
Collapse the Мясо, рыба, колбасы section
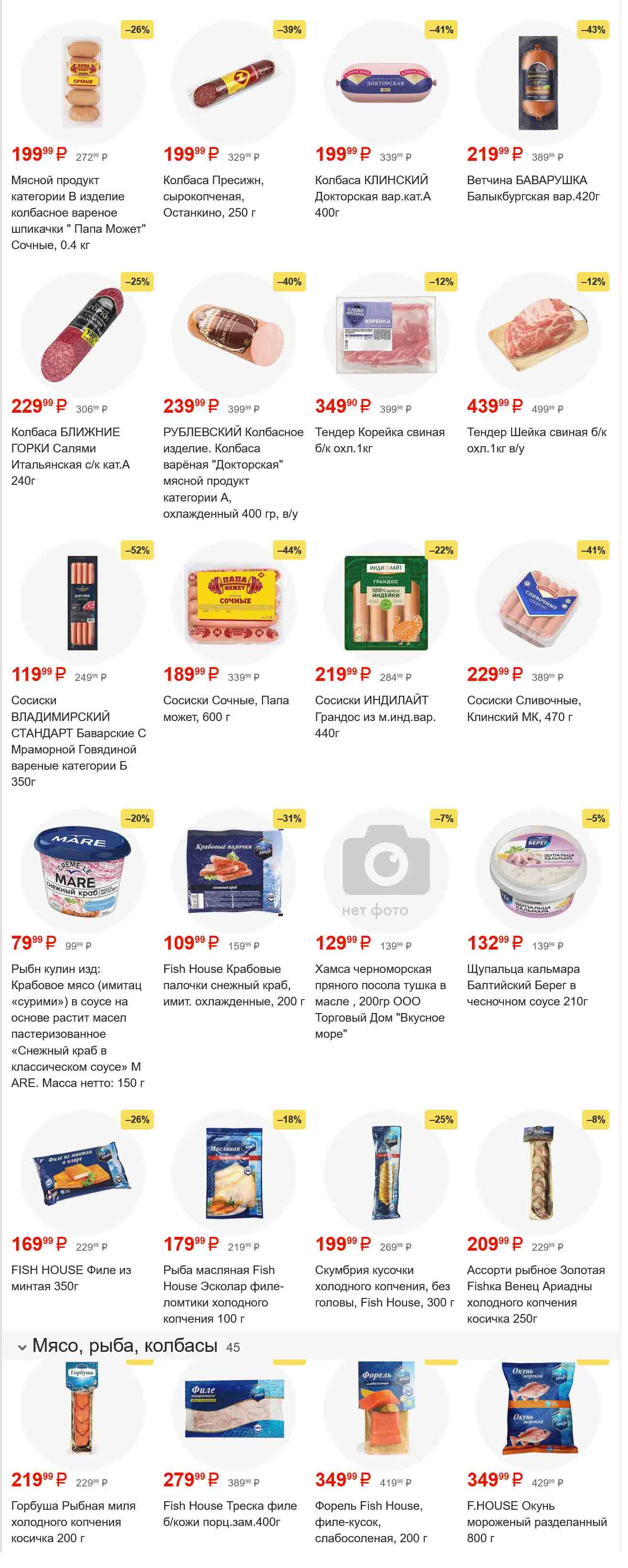(22, 1348)
